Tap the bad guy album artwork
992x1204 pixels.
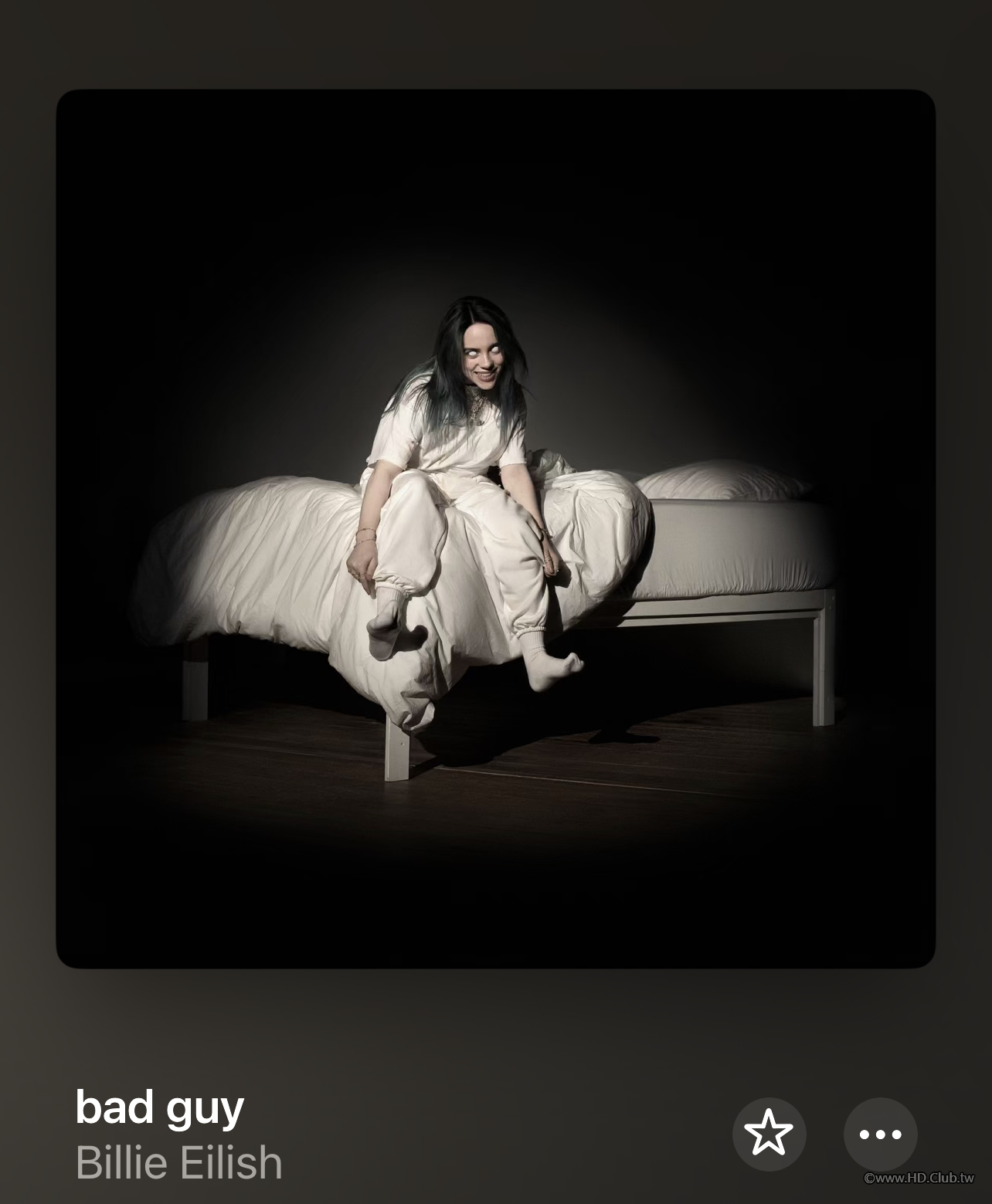tap(495, 528)
